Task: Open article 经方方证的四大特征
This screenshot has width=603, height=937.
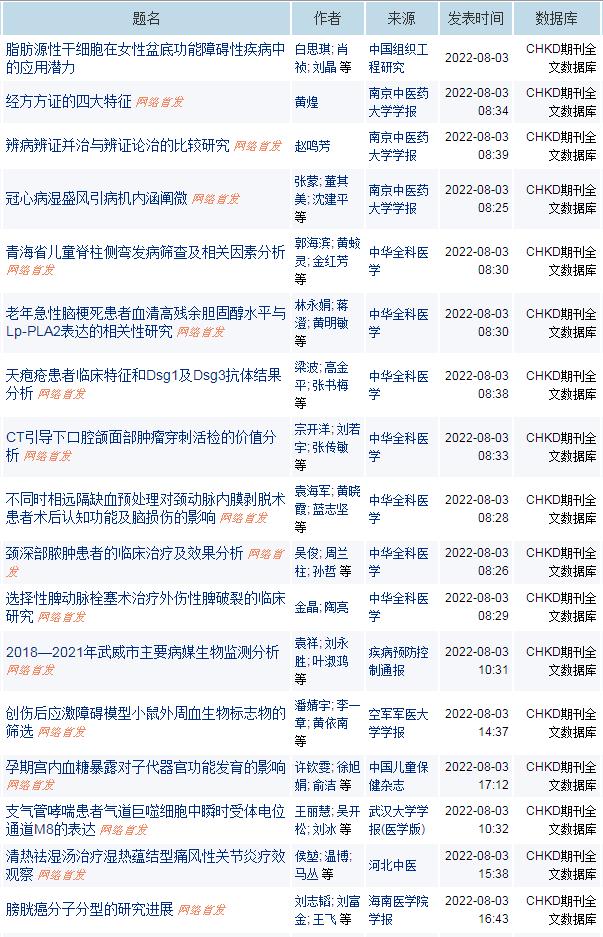Action: (68, 101)
